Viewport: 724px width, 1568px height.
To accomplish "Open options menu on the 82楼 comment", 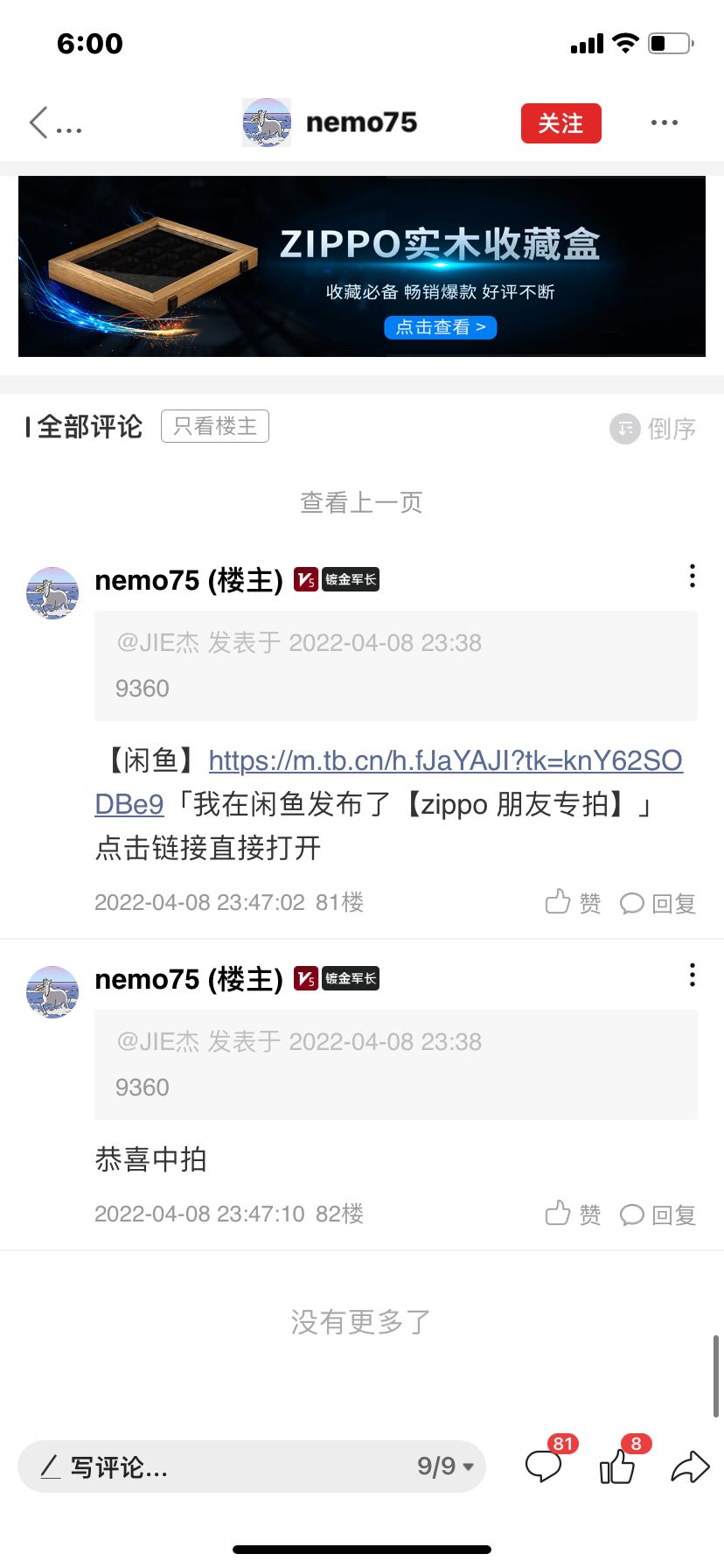I will pyautogui.click(x=692, y=975).
